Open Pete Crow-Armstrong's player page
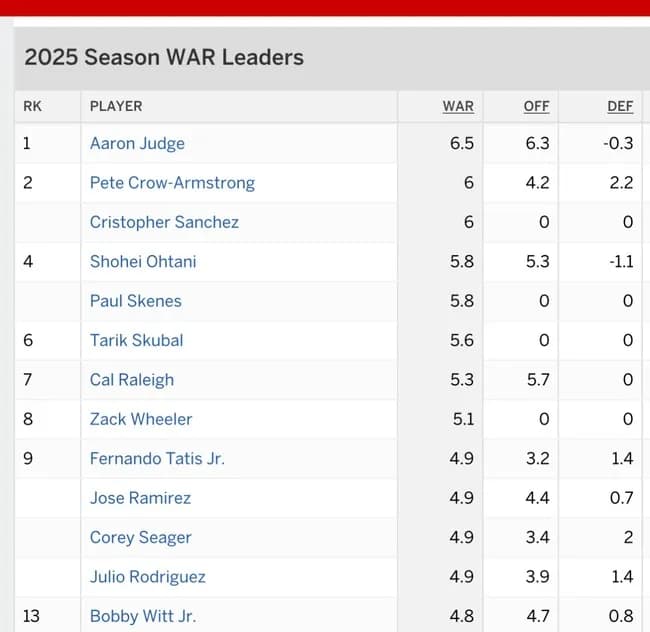This screenshot has width=650, height=632. tap(172, 183)
